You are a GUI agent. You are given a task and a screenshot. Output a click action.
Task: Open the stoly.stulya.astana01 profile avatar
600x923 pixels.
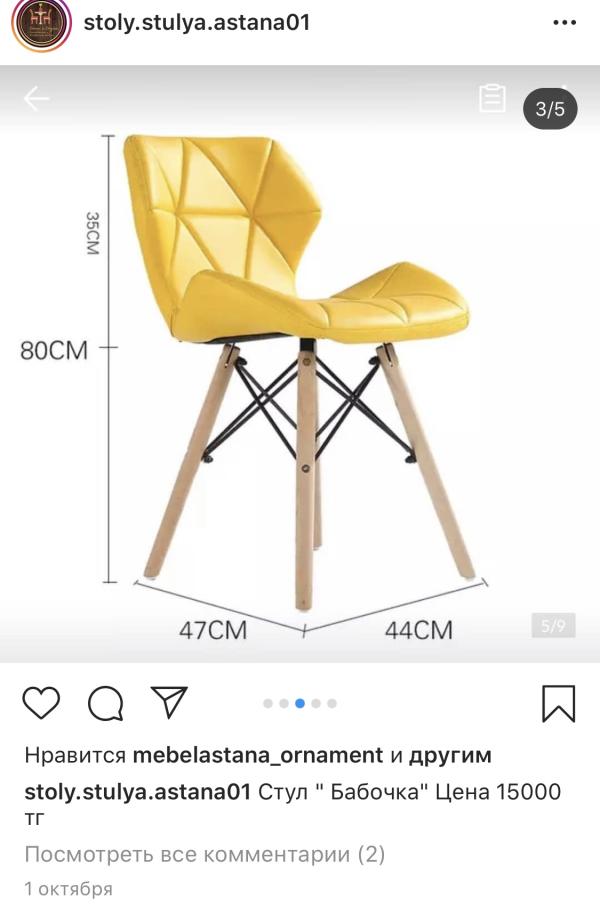40,24
